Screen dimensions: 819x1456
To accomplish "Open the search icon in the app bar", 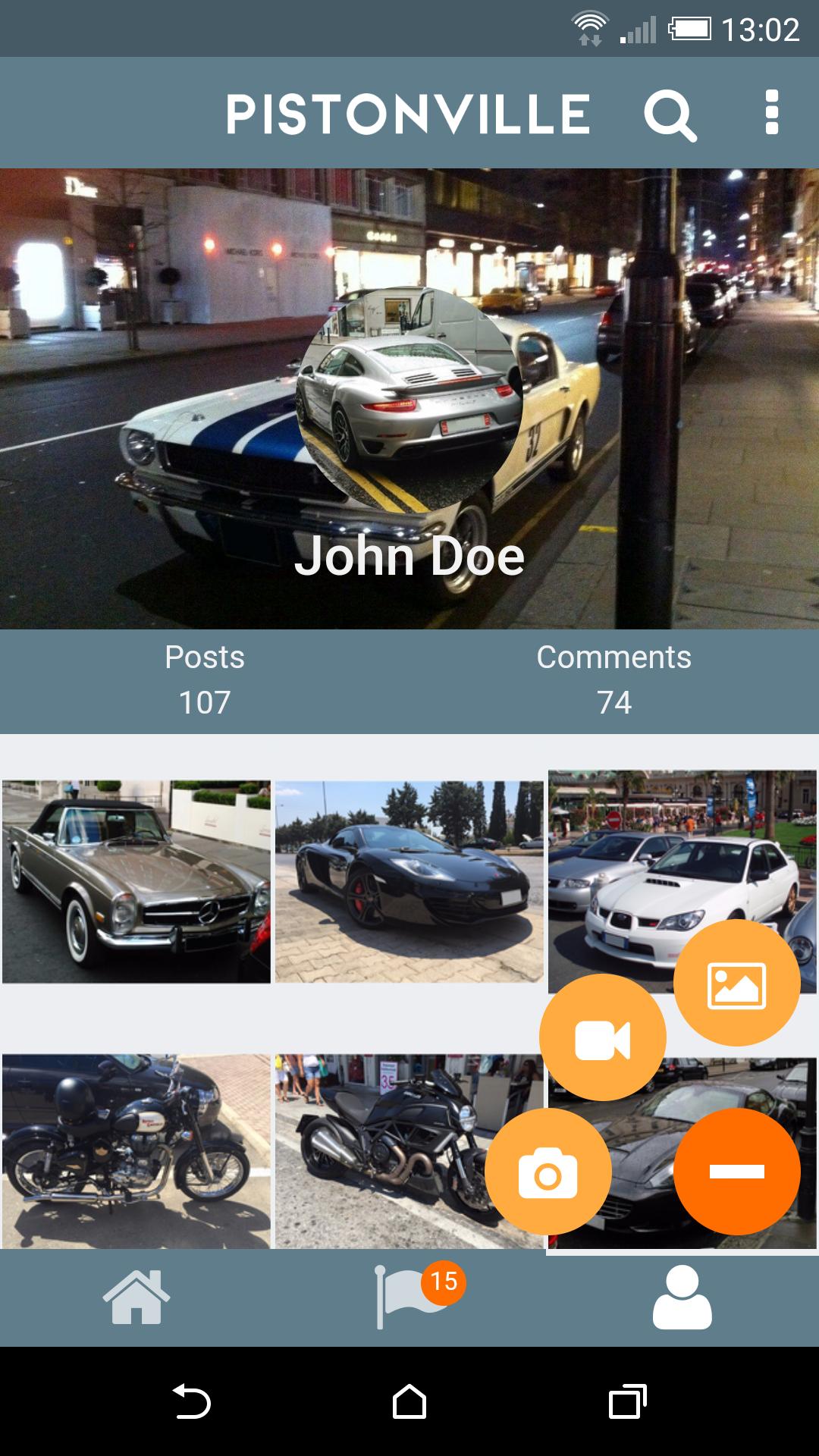I will pos(670,115).
